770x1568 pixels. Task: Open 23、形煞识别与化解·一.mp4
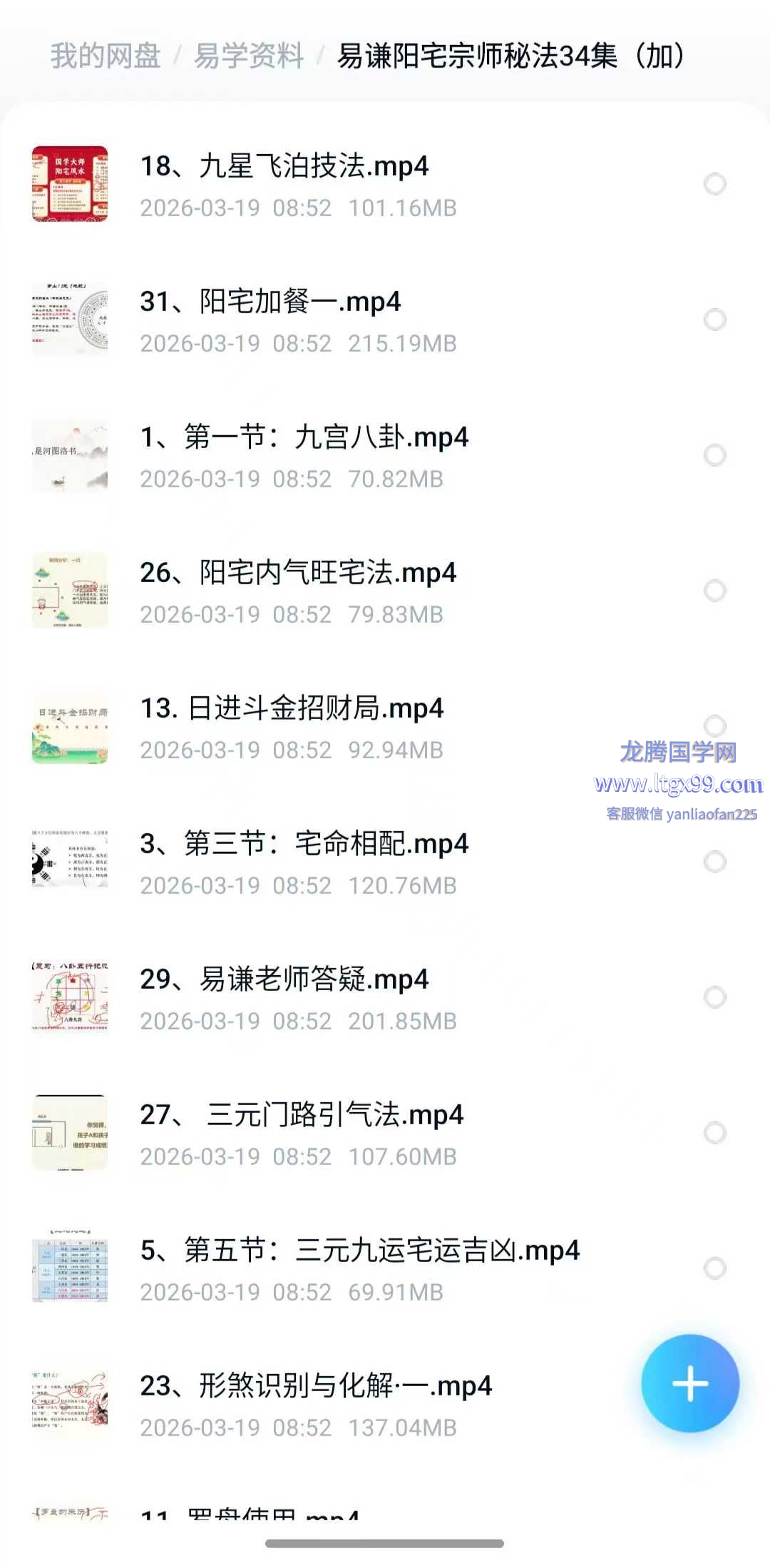(x=316, y=1387)
